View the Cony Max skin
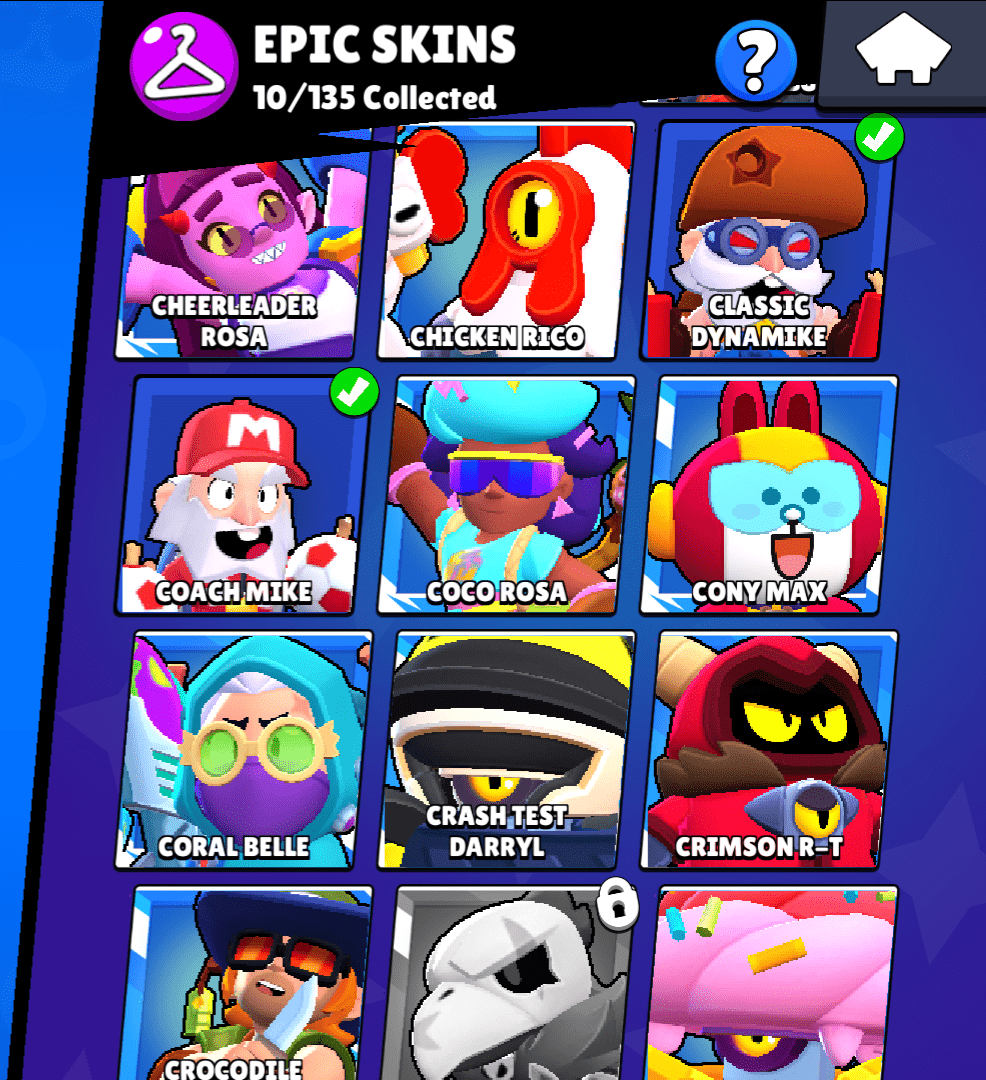Image resolution: width=986 pixels, height=1080 pixels. [767, 495]
